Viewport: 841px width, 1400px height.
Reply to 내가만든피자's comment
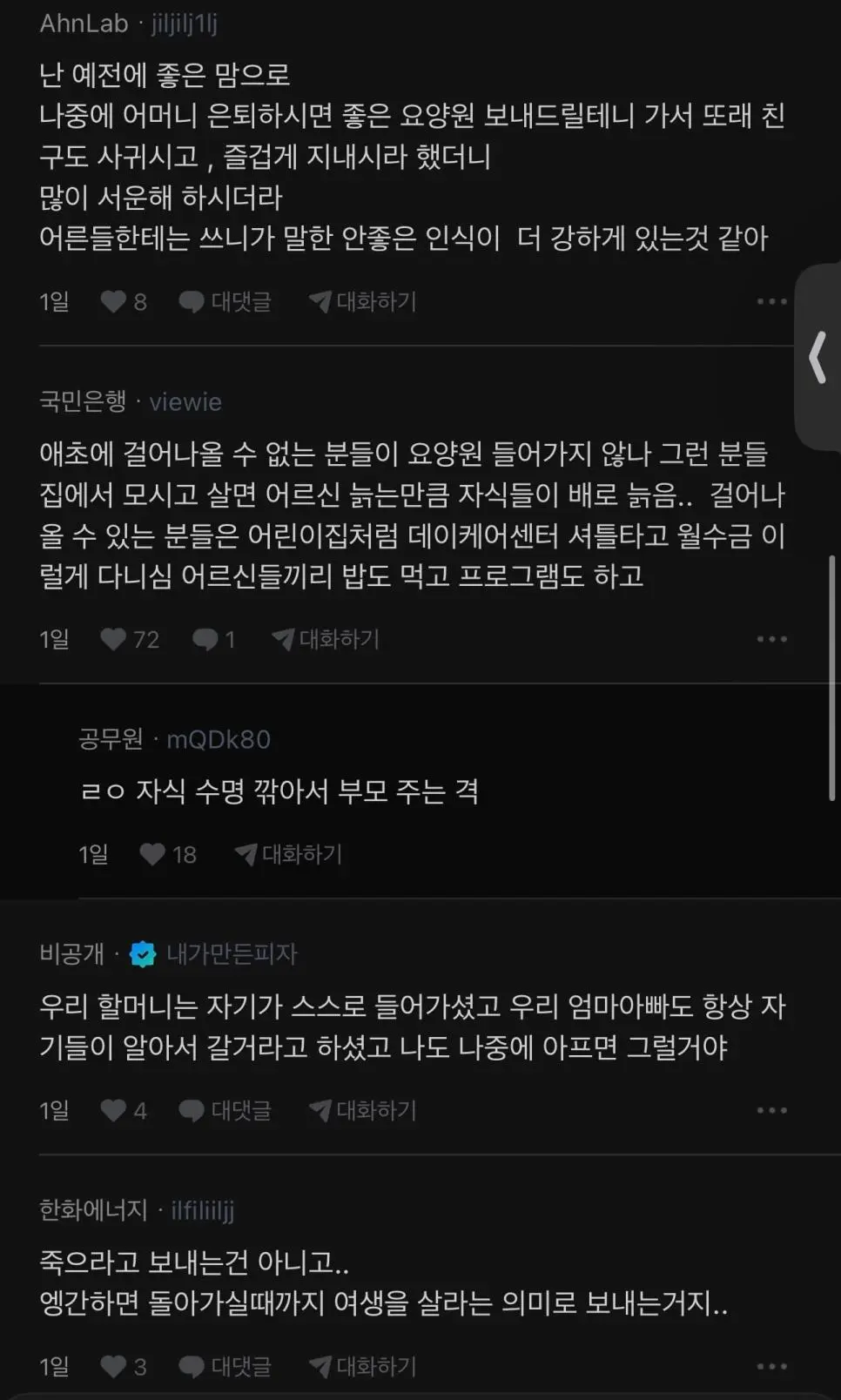coord(225,1110)
